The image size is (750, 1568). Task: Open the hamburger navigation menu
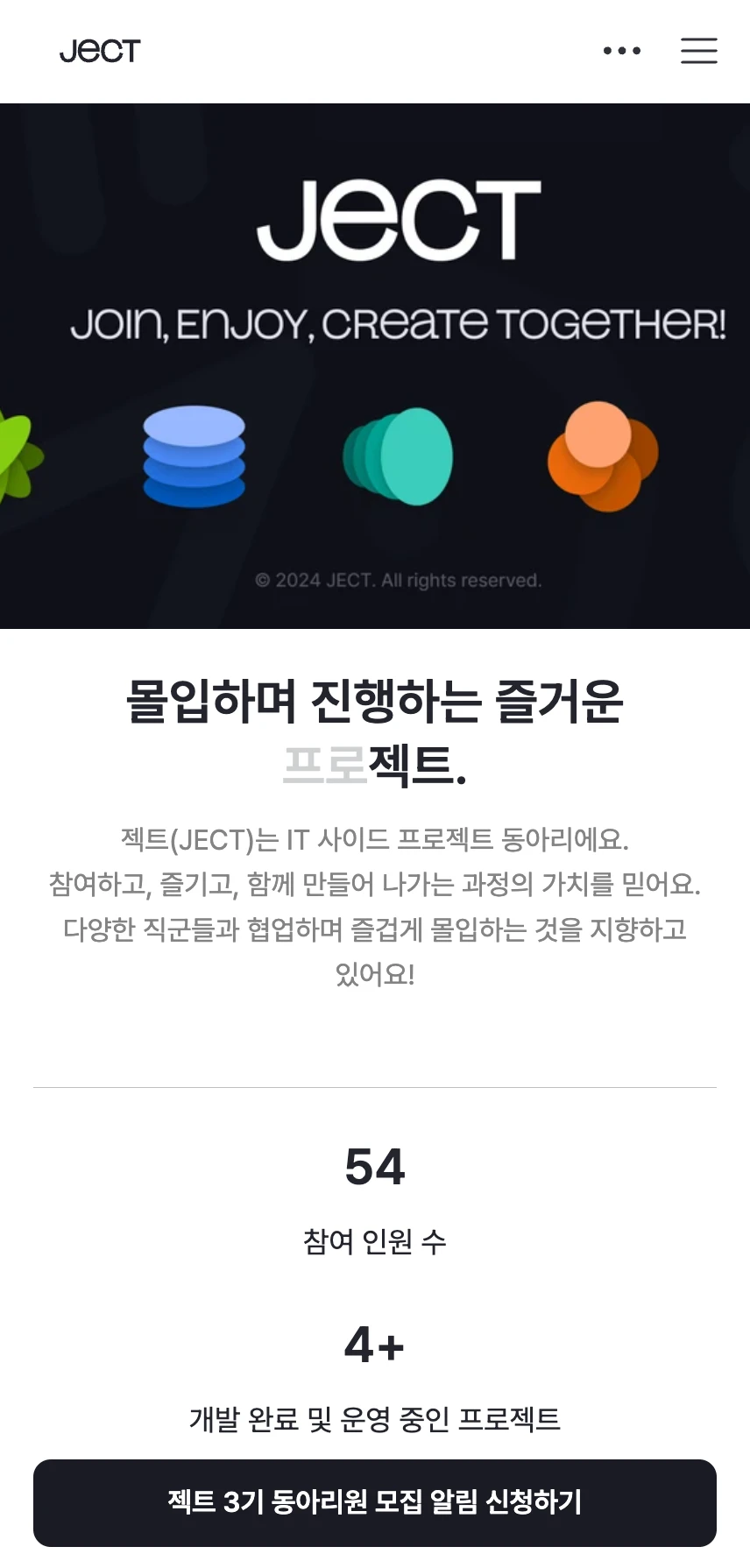[x=698, y=51]
